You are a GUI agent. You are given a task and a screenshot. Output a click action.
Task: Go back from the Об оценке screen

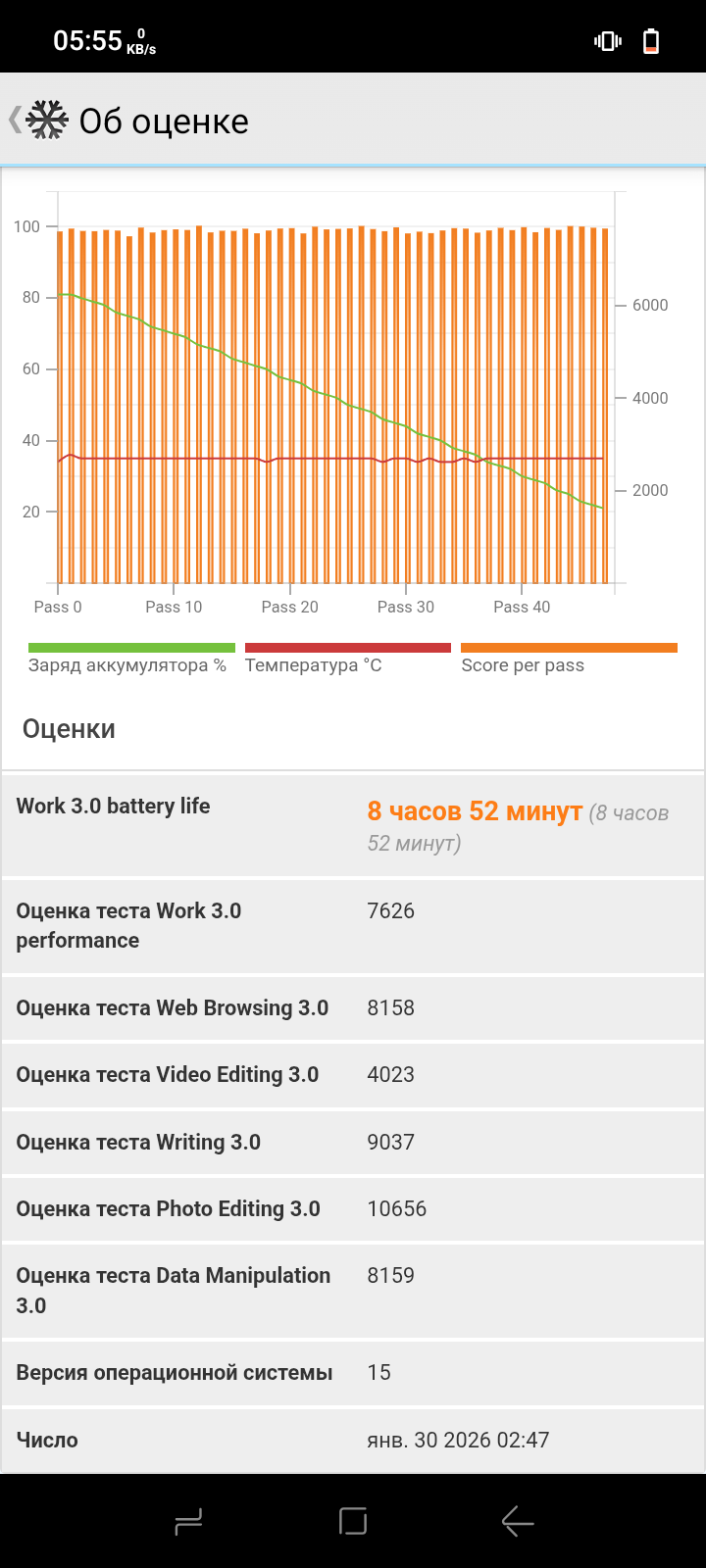pyautogui.click(x=35, y=121)
